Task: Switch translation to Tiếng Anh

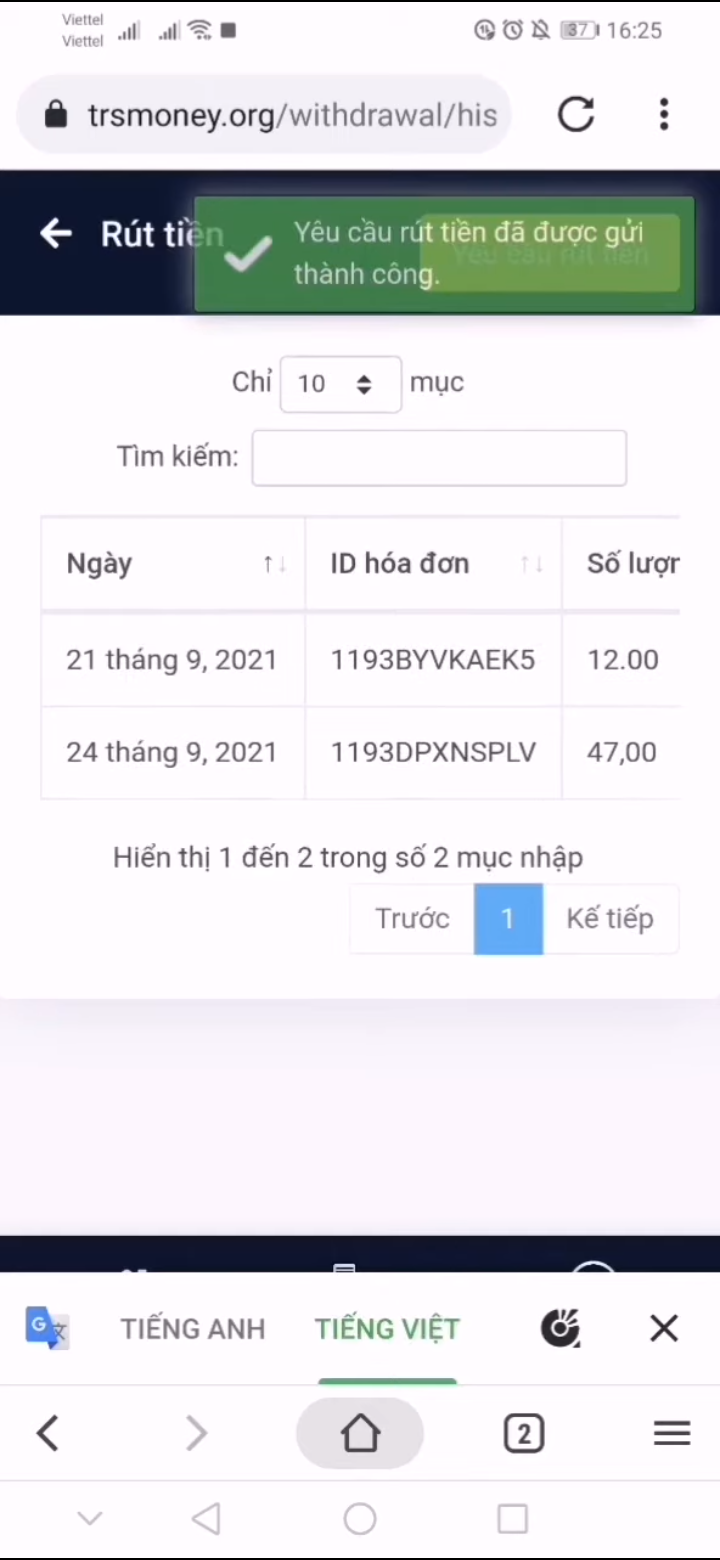Action: pos(193,1329)
